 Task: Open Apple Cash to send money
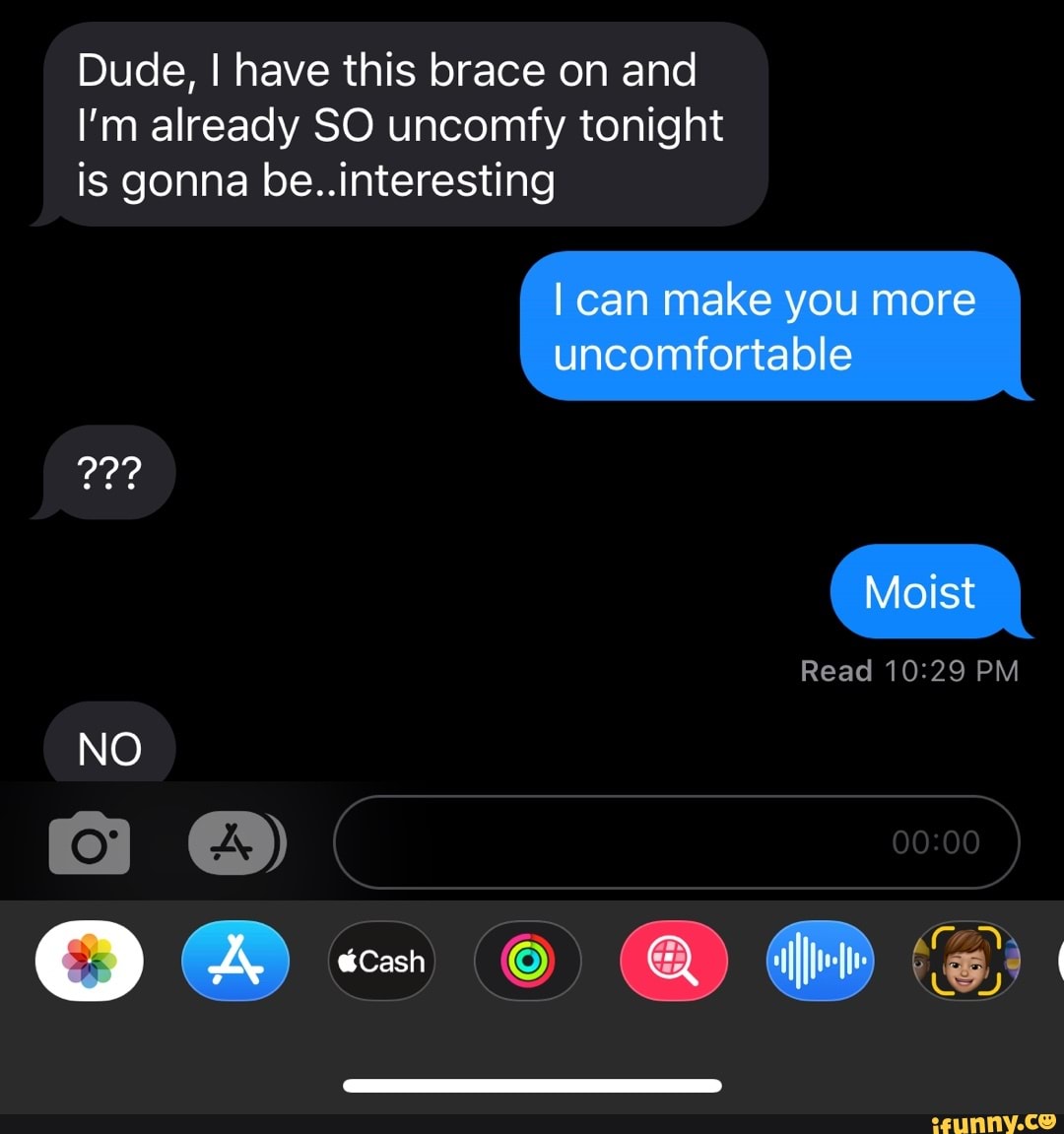click(x=381, y=961)
